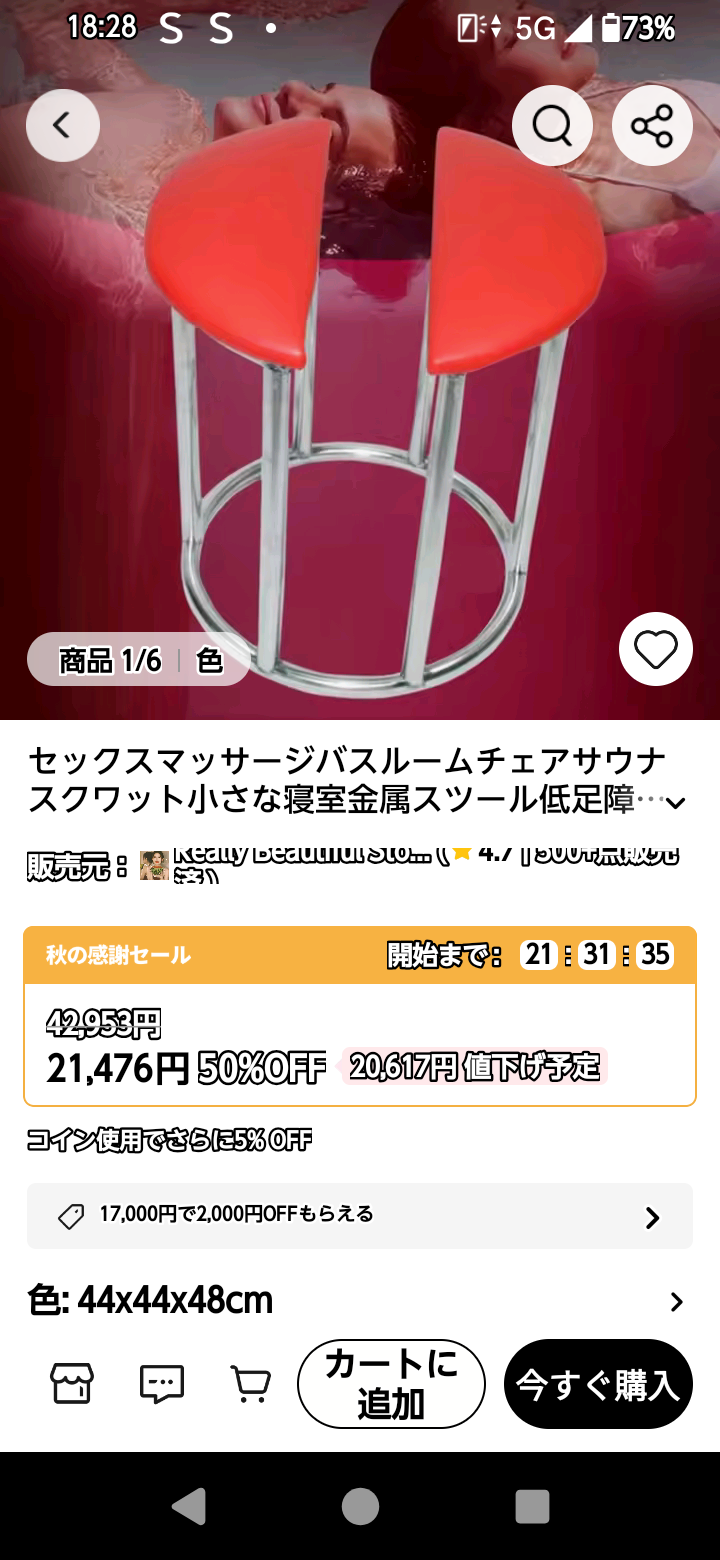This screenshot has height=1560, width=720.
Task: Add this item to your wishlist with the heart
Action: [656, 649]
